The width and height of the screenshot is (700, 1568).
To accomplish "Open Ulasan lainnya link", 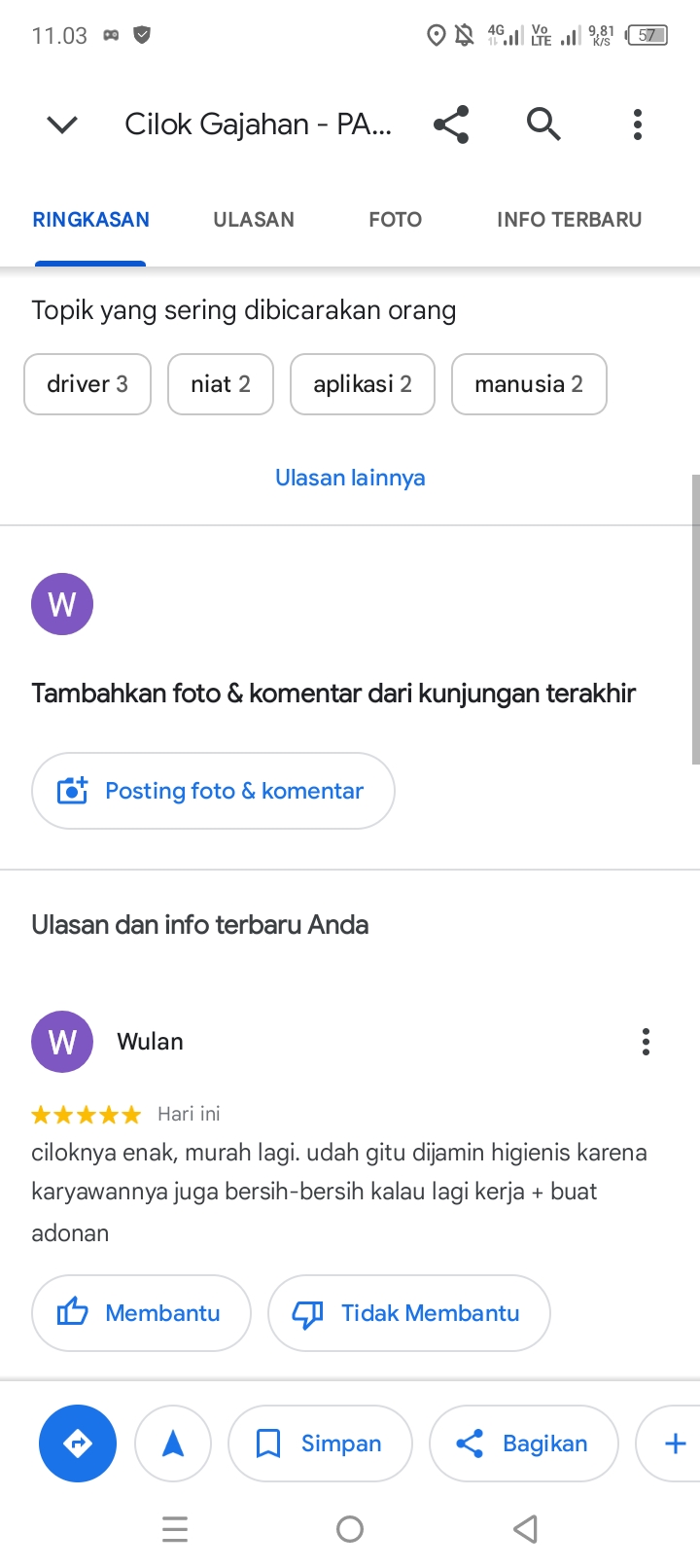I will coord(350,478).
